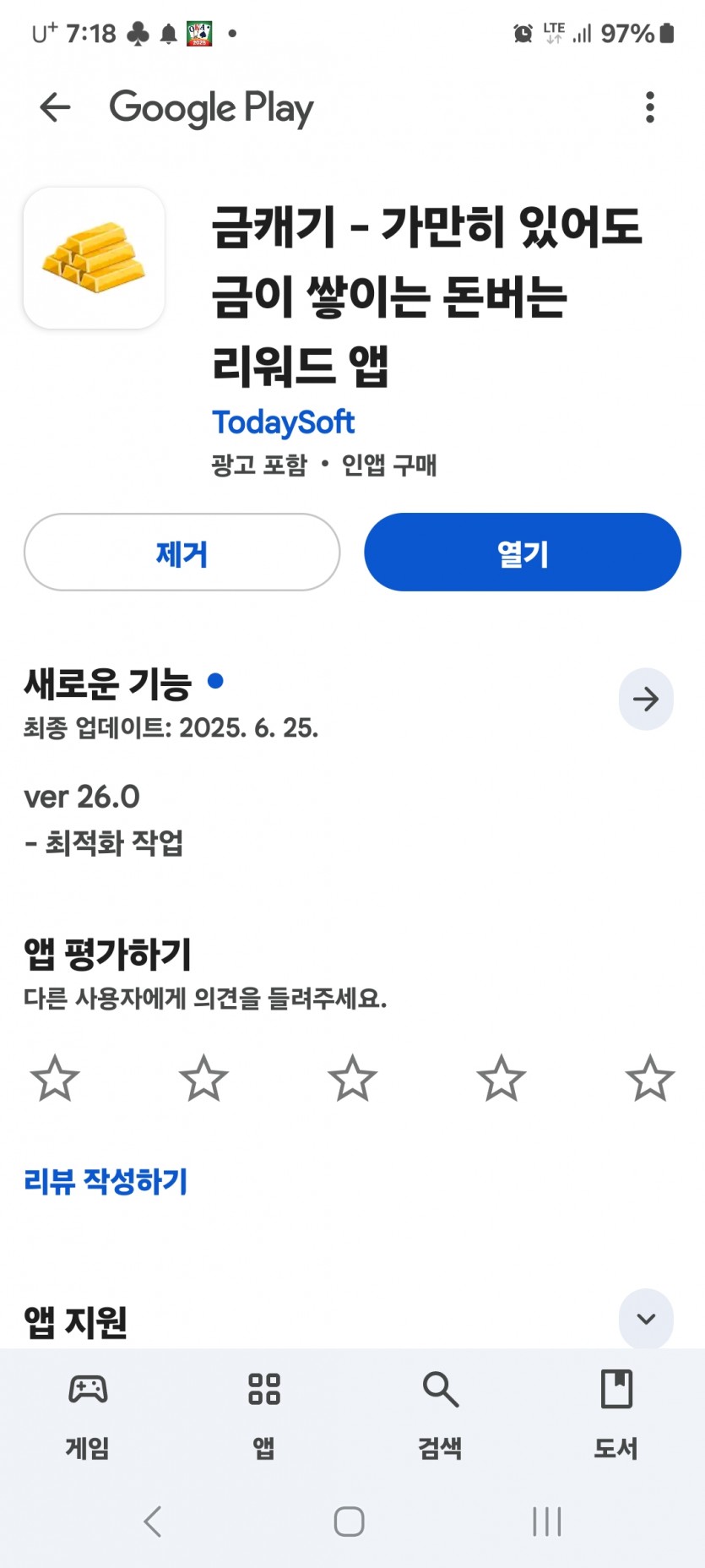Open the three-dot overflow menu
This screenshot has height=1568, width=705.
(x=649, y=107)
